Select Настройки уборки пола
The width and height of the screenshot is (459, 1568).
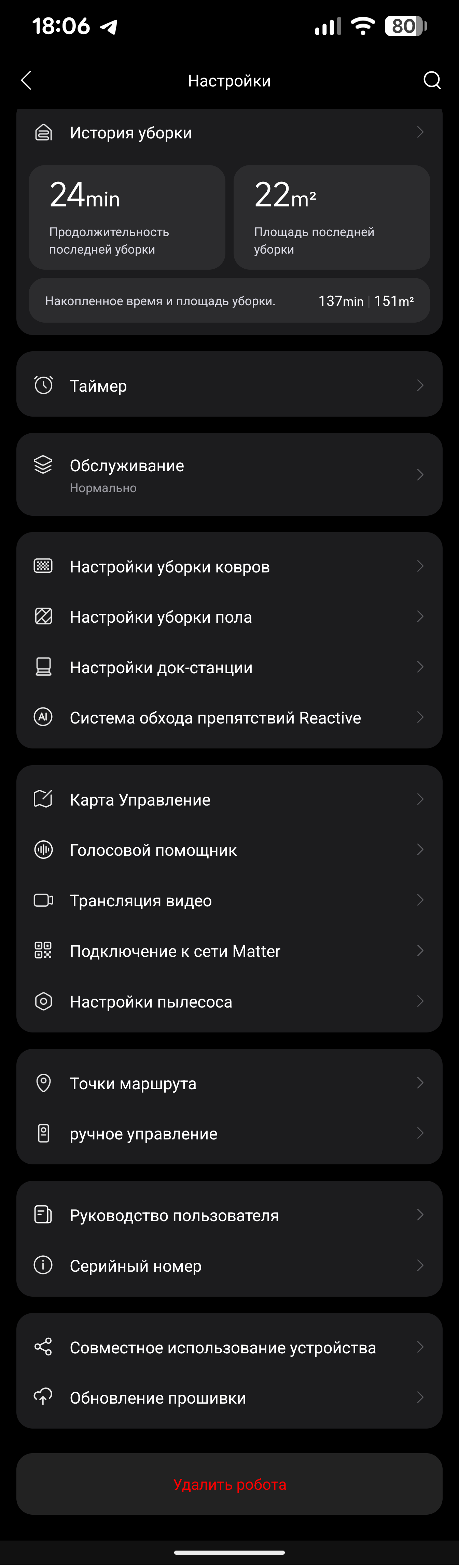229,617
